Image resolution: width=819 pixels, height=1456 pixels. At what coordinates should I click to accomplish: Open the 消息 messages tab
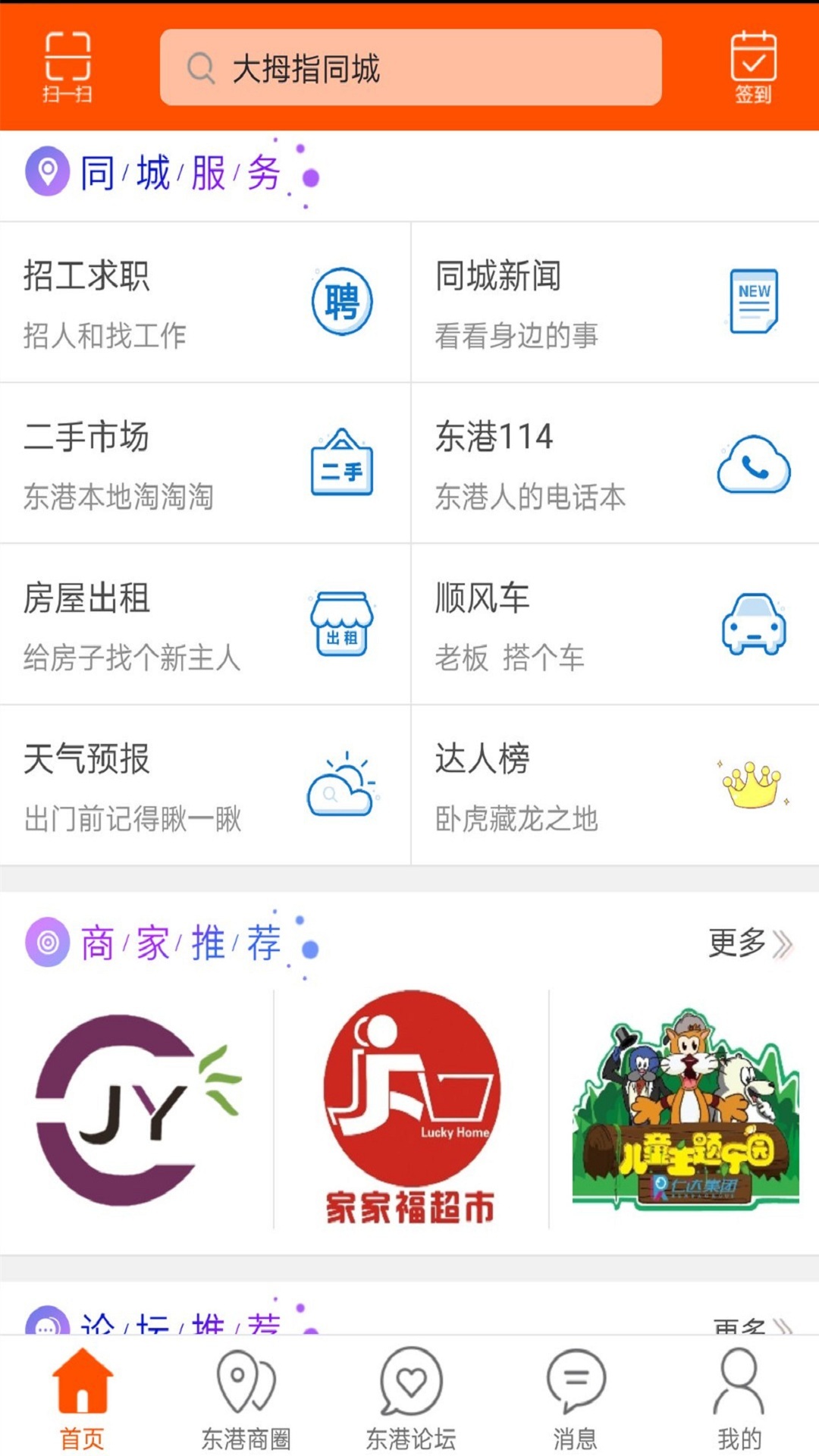point(575,1399)
